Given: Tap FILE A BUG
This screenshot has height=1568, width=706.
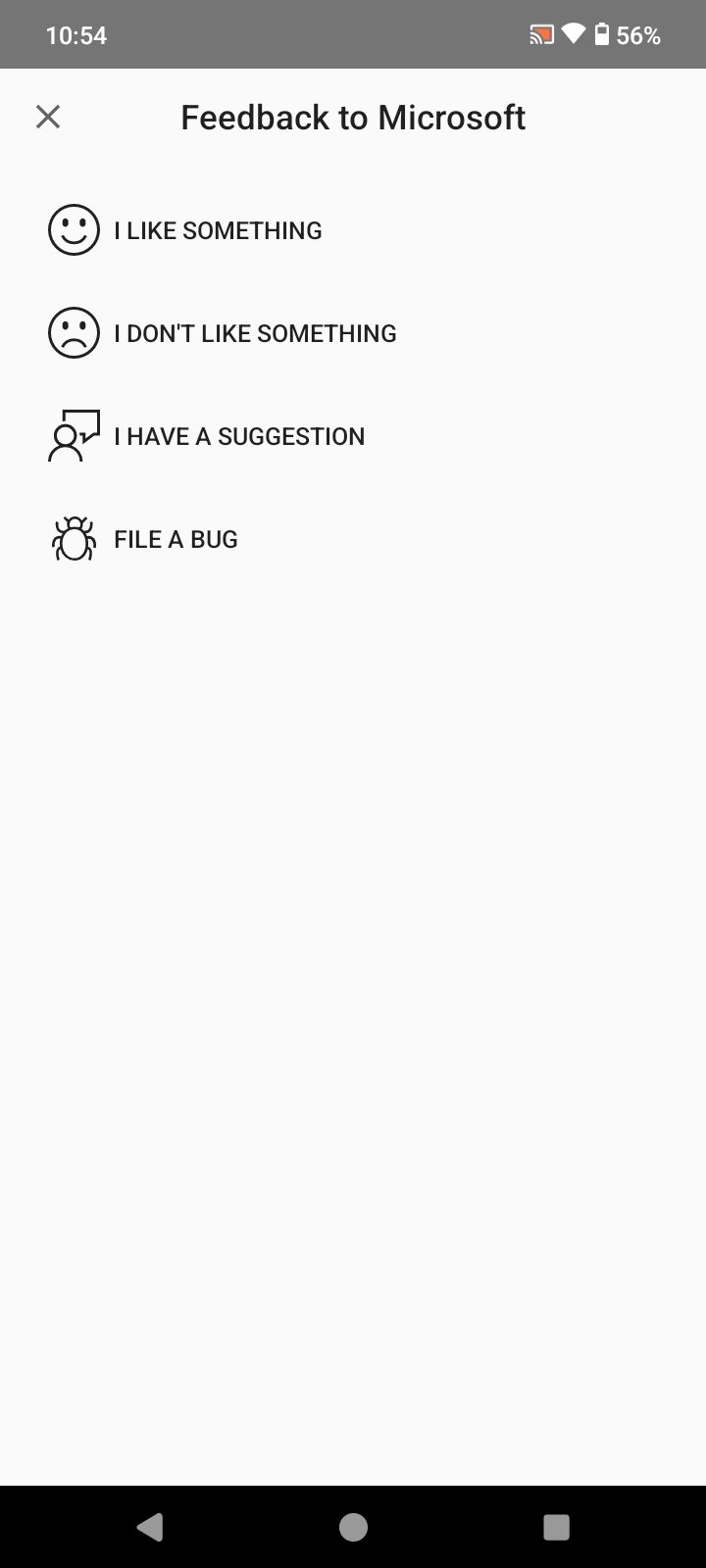Looking at the screenshot, I should 176,539.
